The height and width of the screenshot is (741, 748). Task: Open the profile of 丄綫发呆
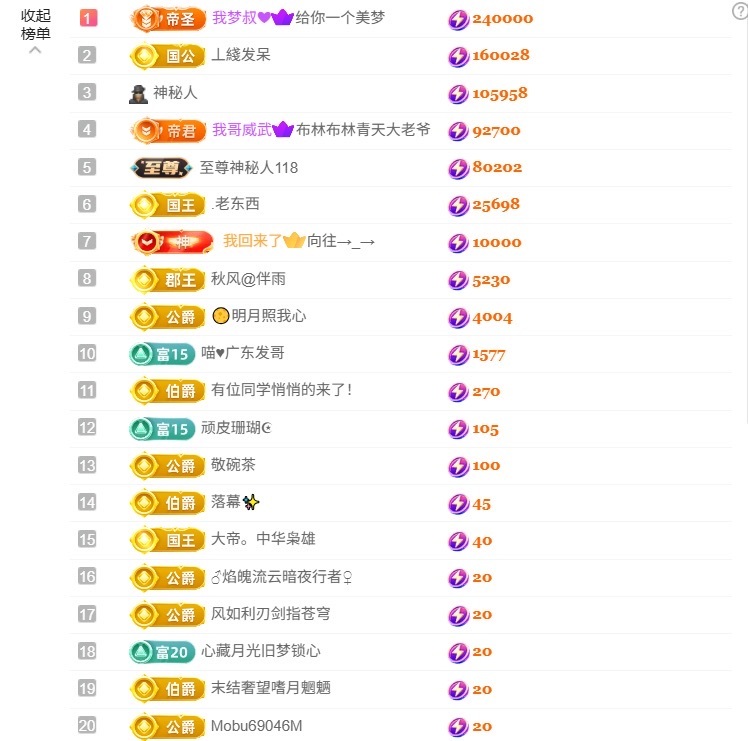[x=241, y=55]
